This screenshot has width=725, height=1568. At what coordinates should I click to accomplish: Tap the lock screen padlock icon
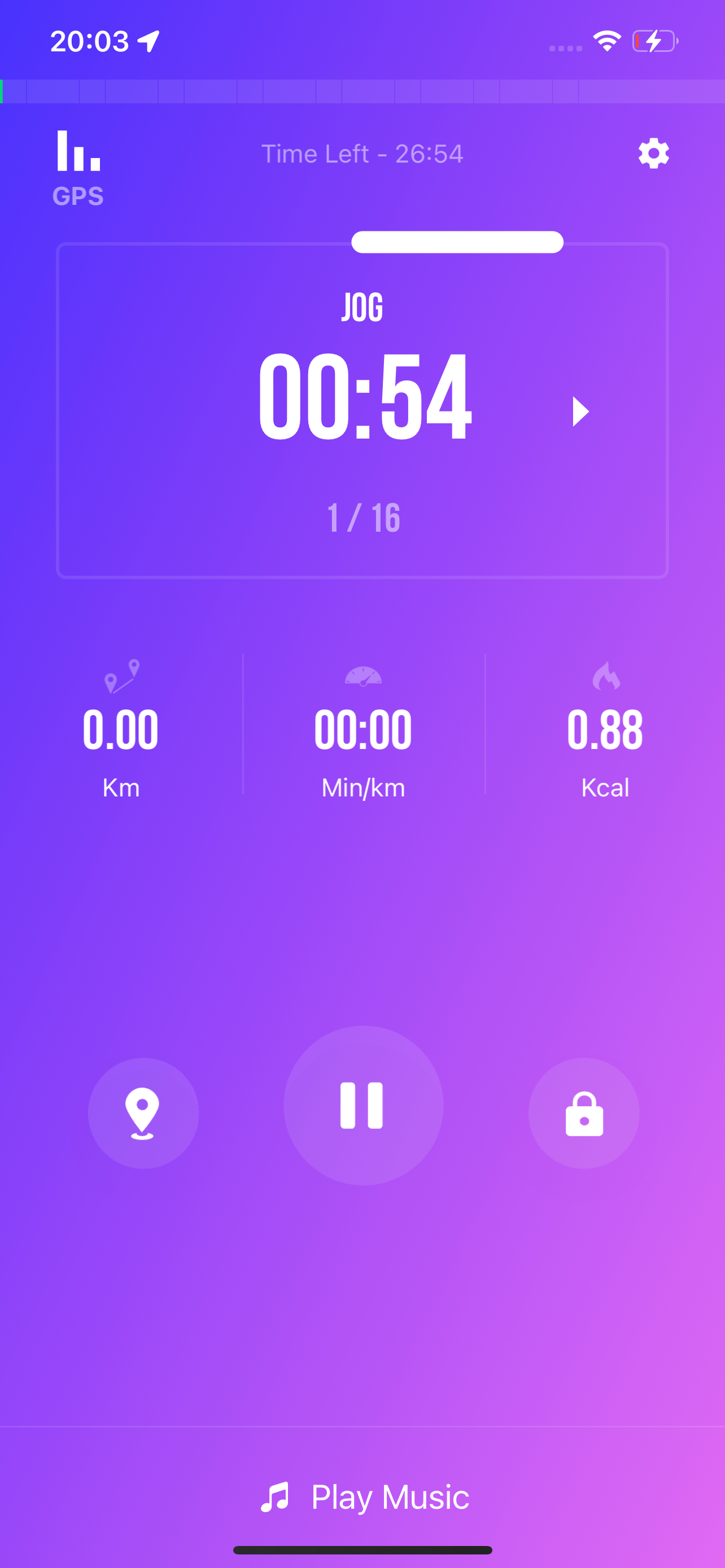tap(583, 1109)
